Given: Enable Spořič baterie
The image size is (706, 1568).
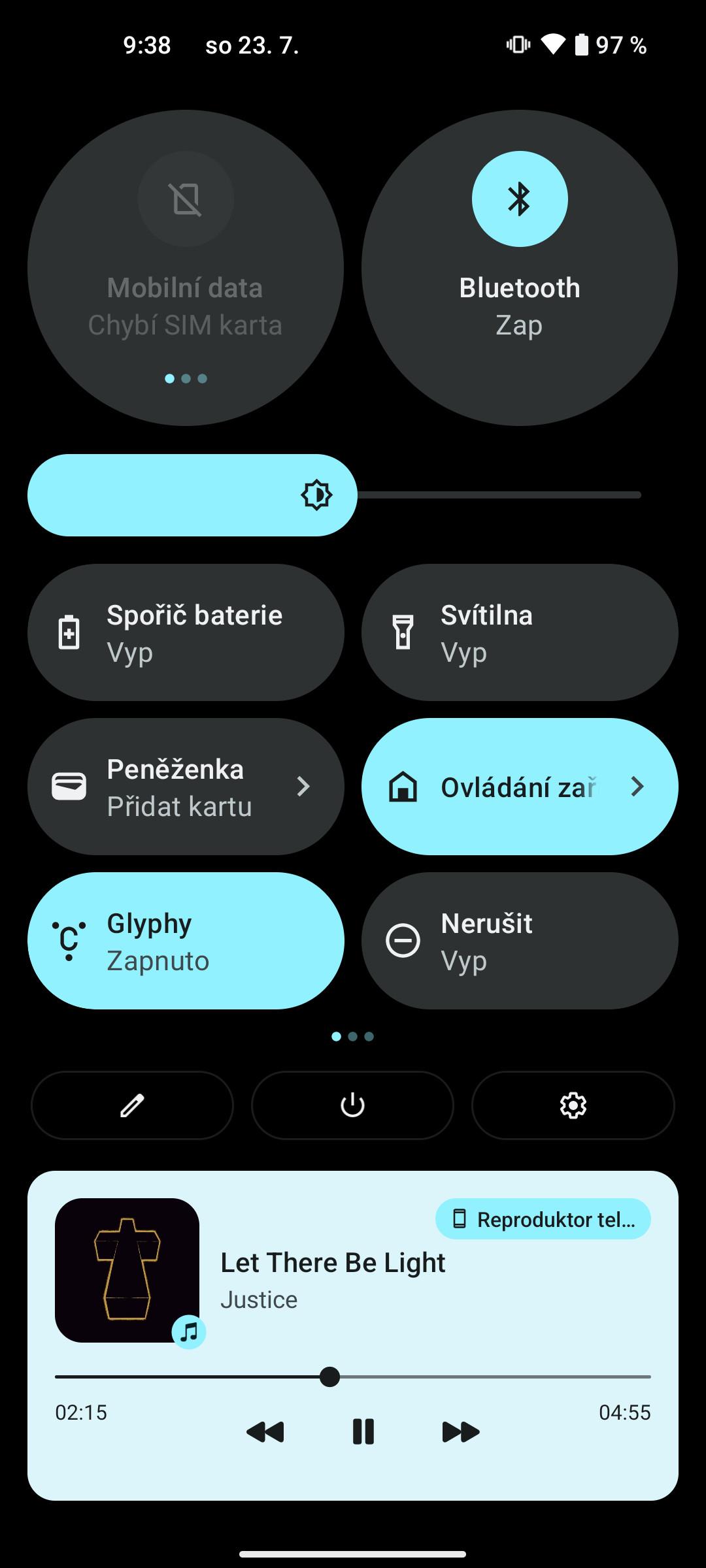Looking at the screenshot, I should tap(186, 632).
